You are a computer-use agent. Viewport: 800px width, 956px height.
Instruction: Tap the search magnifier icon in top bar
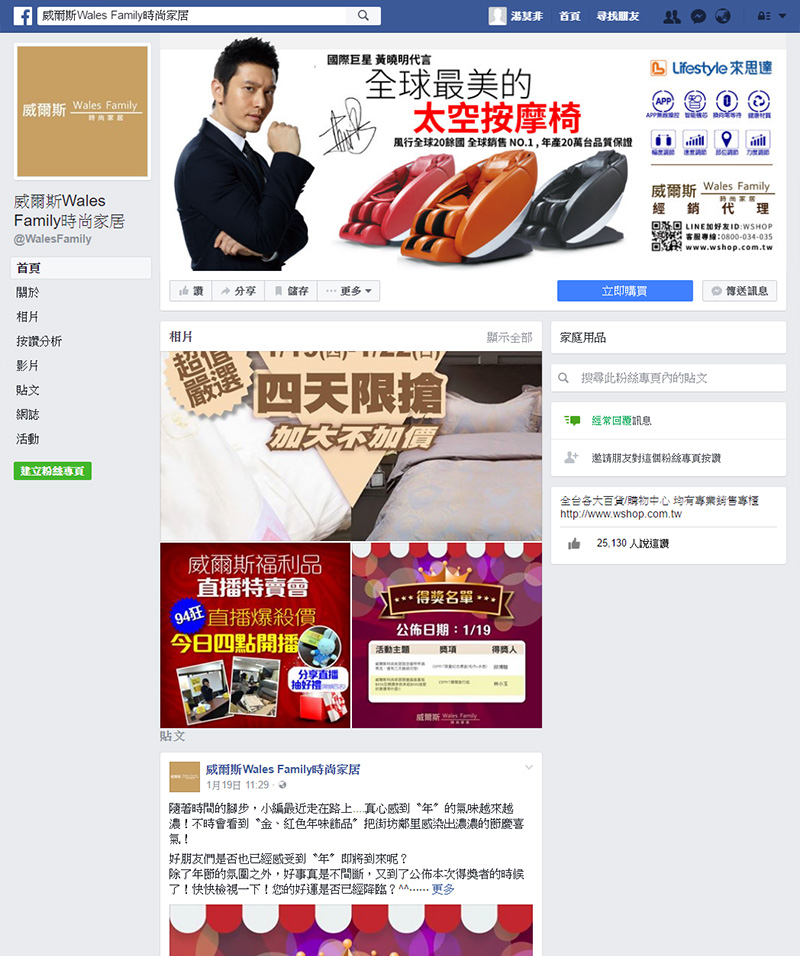363,16
